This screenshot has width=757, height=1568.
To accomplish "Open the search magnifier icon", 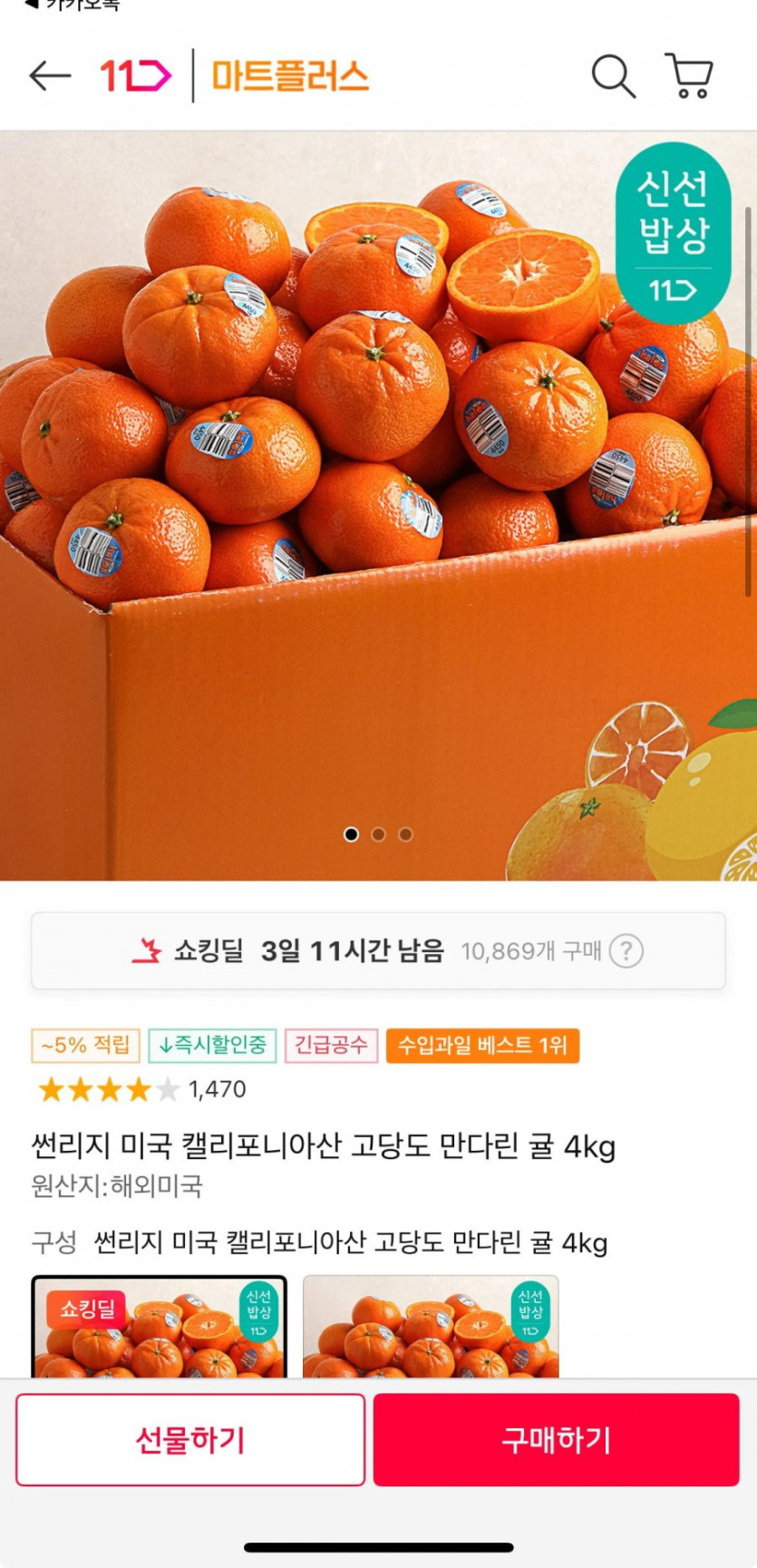I will click(614, 76).
